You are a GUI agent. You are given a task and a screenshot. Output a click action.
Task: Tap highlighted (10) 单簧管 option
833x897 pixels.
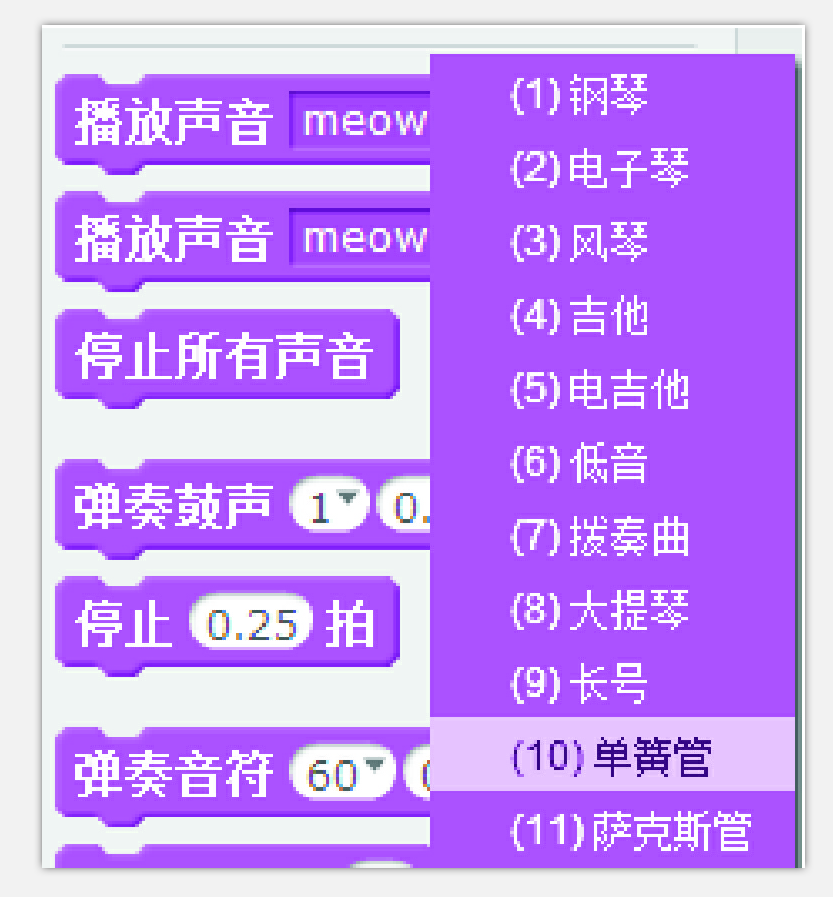[610, 758]
